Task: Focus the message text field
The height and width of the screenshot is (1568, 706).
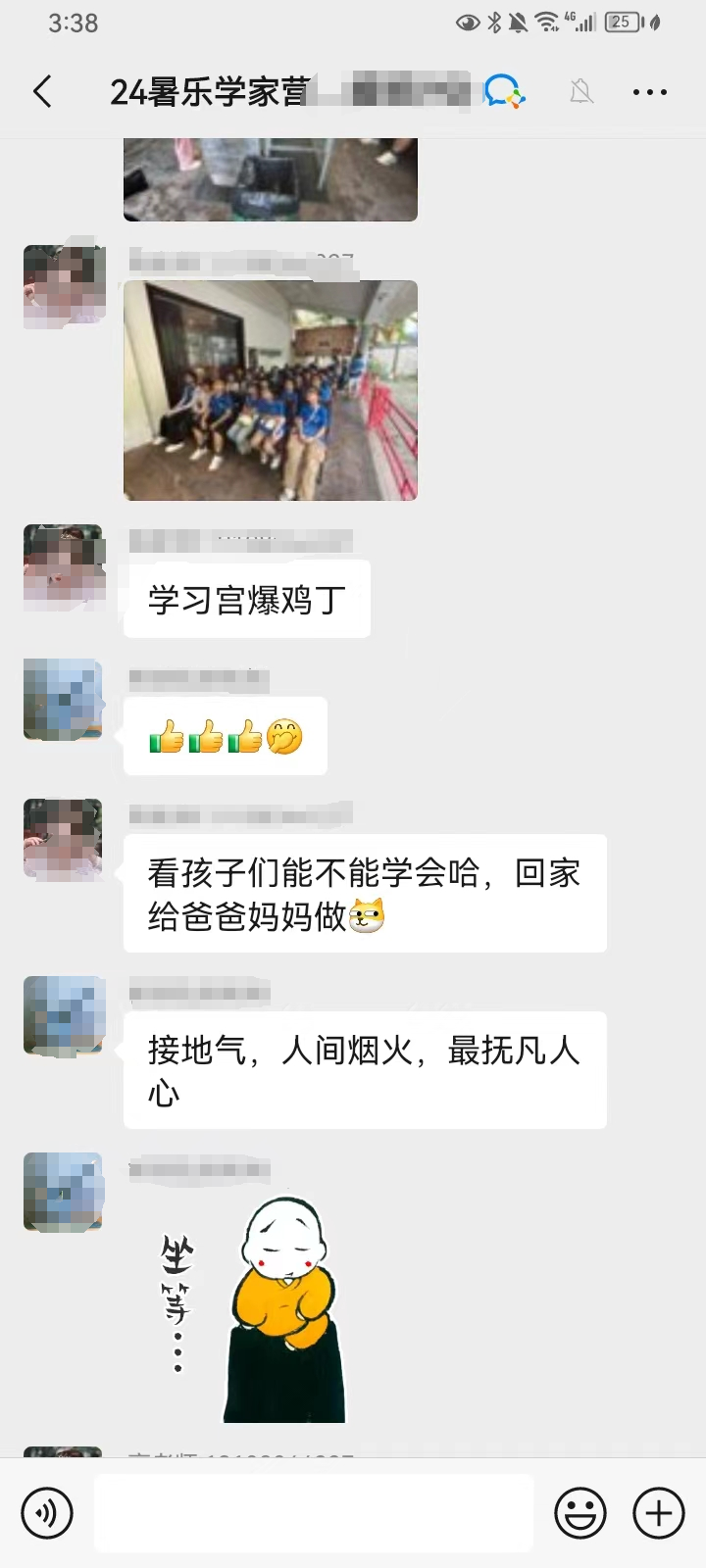Action: tap(314, 1513)
